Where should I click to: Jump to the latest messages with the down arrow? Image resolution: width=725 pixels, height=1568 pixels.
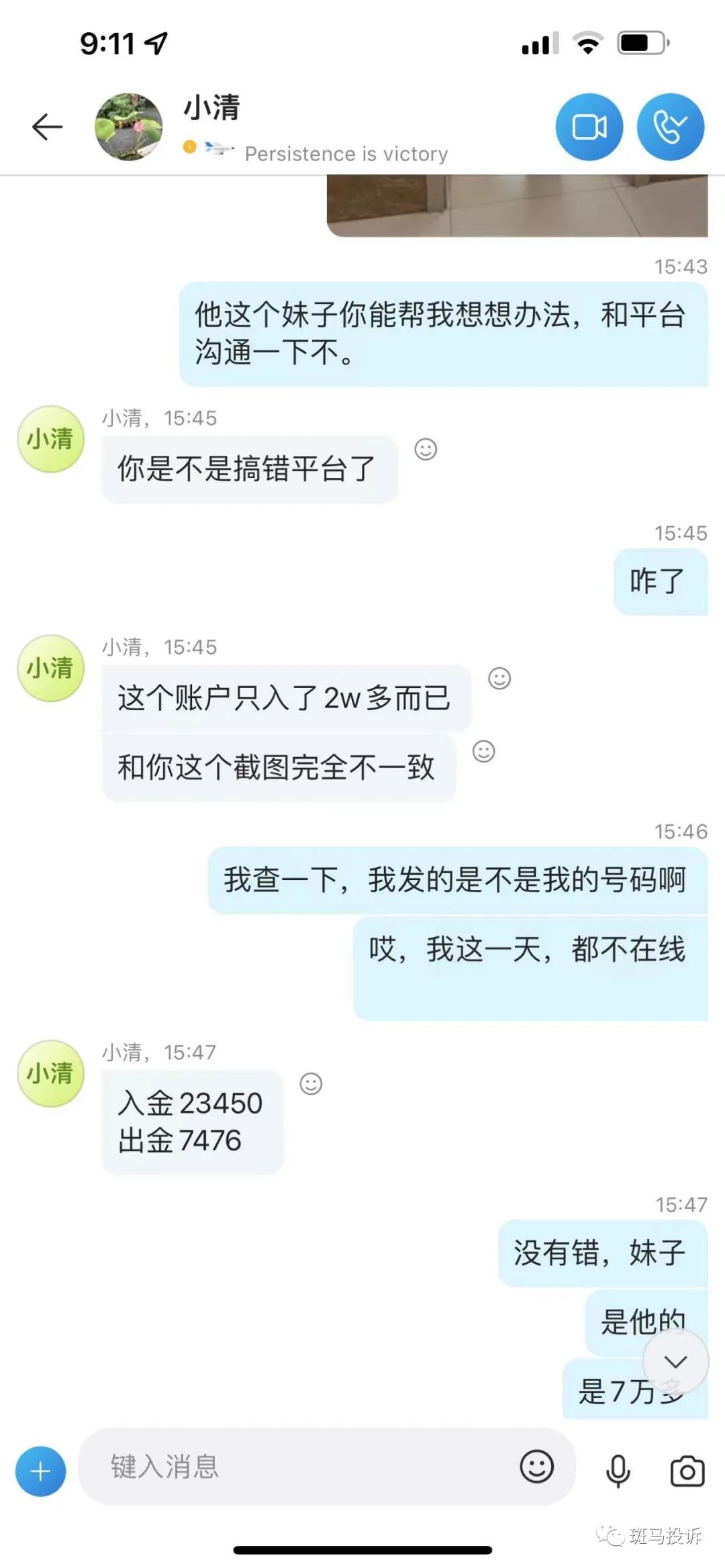[675, 1361]
